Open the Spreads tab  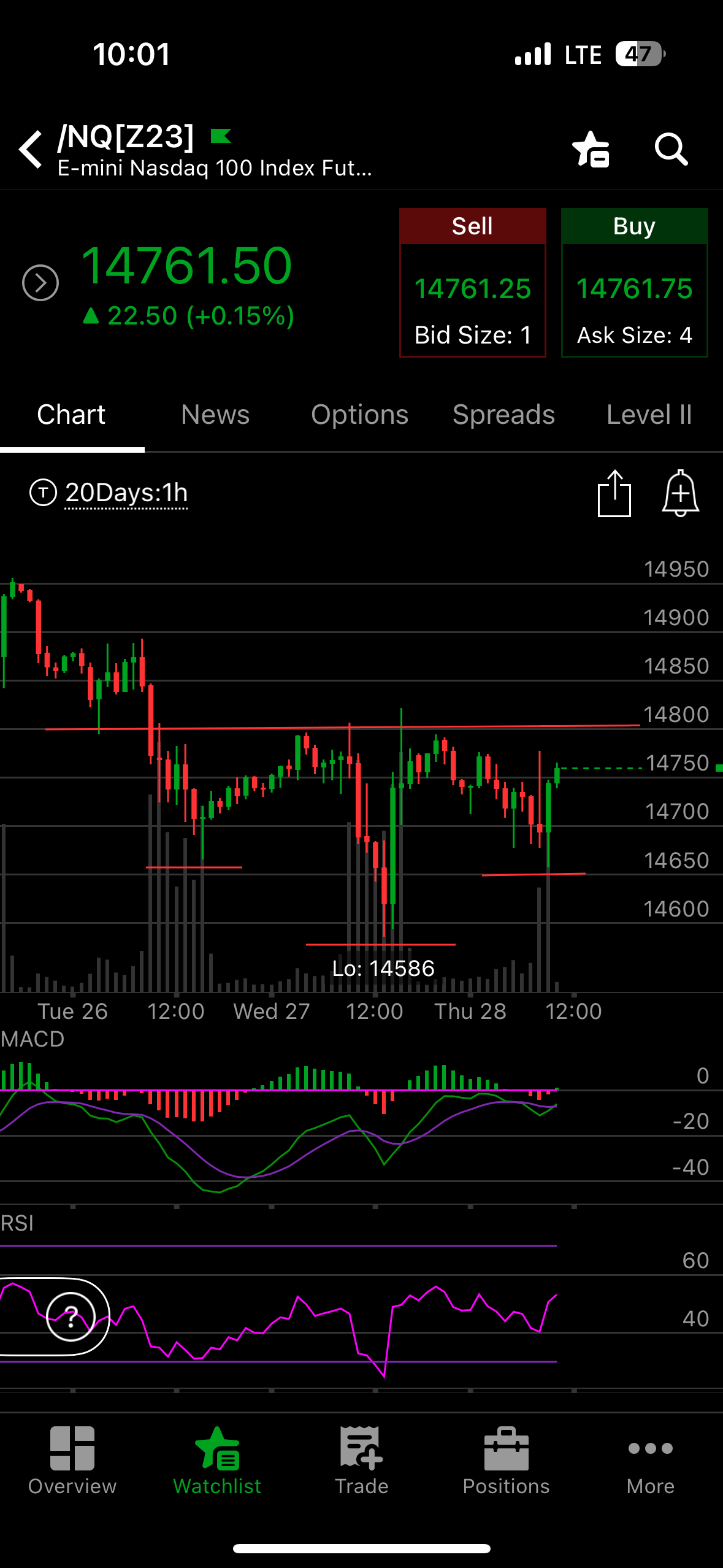[x=503, y=415]
